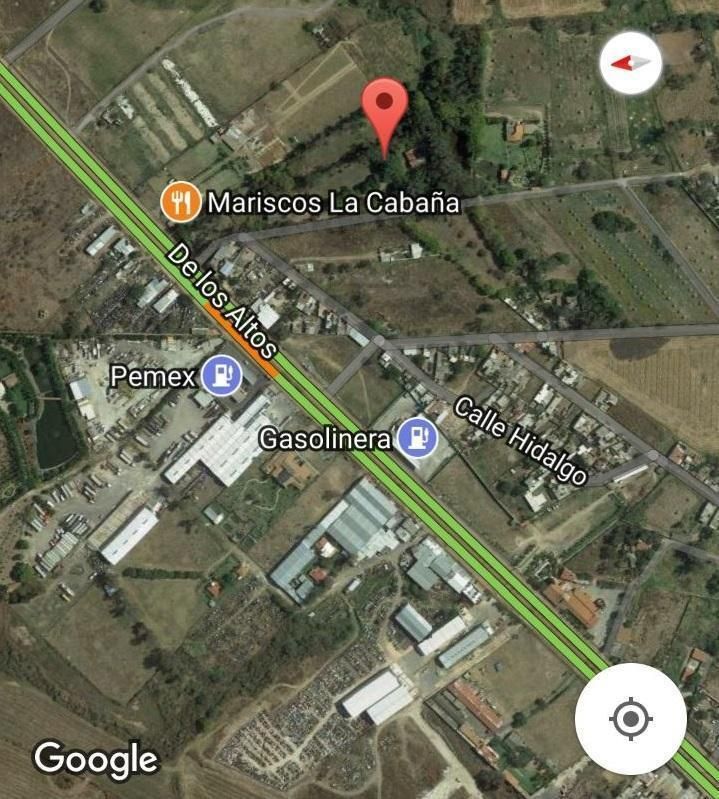Open the Mariscos La Cabaña restaurant marker
719x799 pixels.
pyautogui.click(x=179, y=203)
